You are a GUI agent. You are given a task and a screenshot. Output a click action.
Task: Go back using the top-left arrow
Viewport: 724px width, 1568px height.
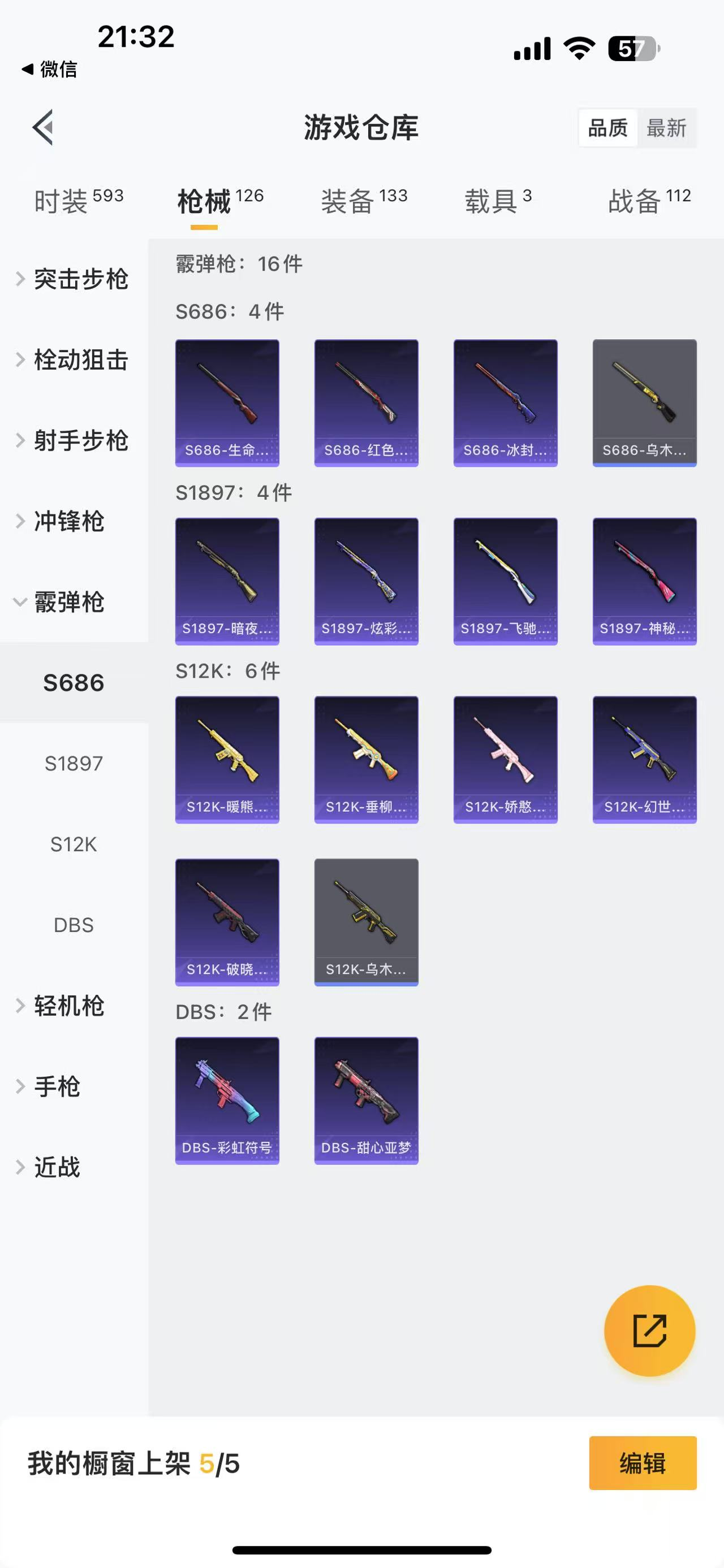(42, 127)
